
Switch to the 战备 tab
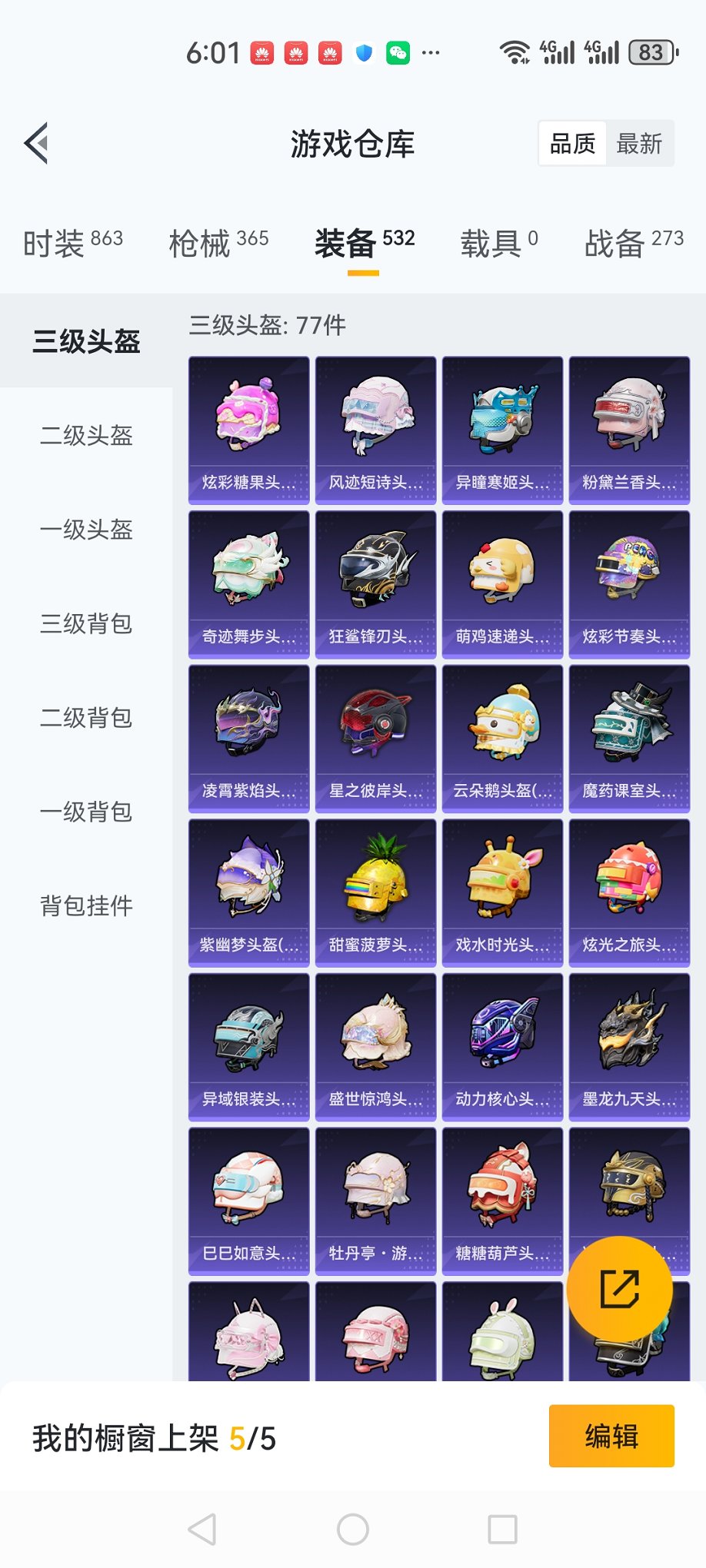633,244
